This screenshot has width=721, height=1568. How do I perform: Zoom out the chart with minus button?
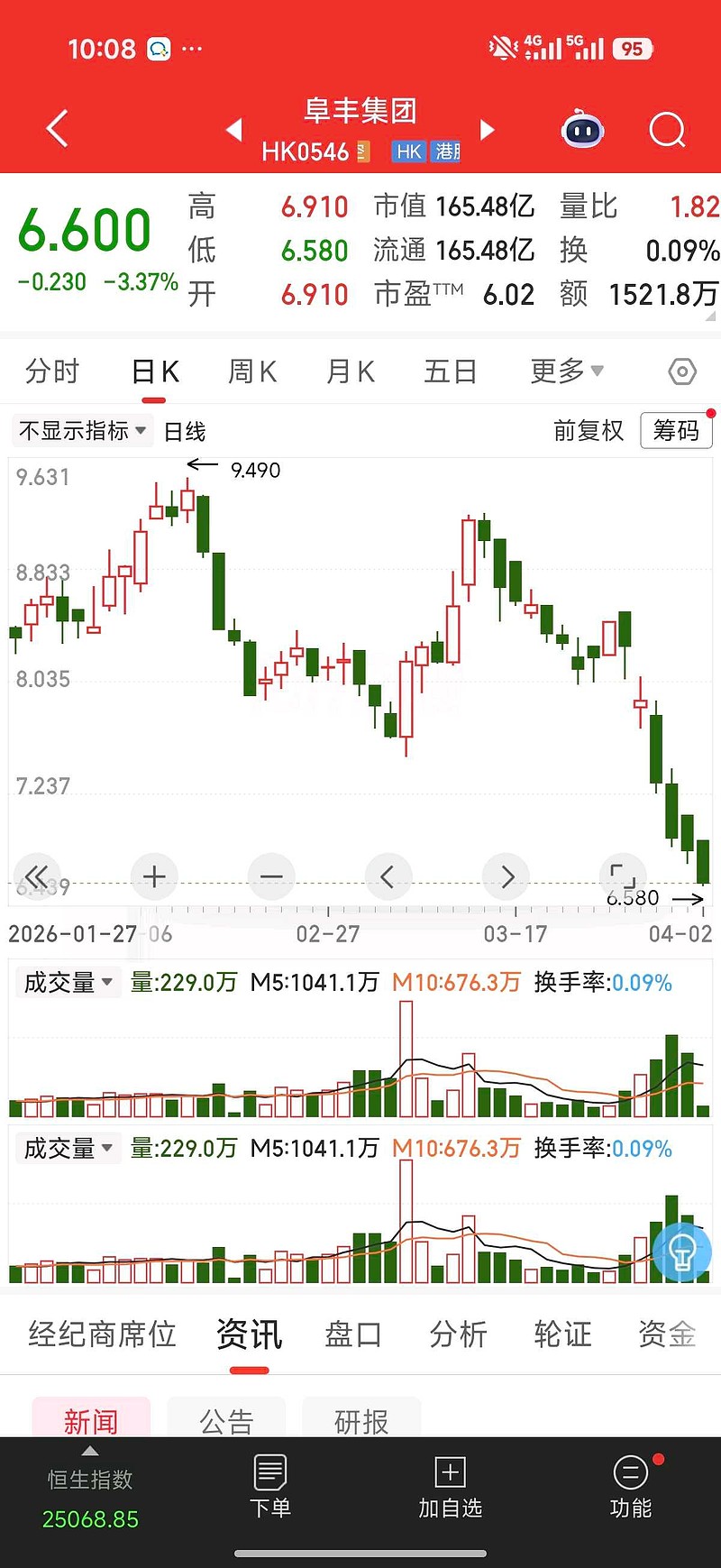[271, 876]
